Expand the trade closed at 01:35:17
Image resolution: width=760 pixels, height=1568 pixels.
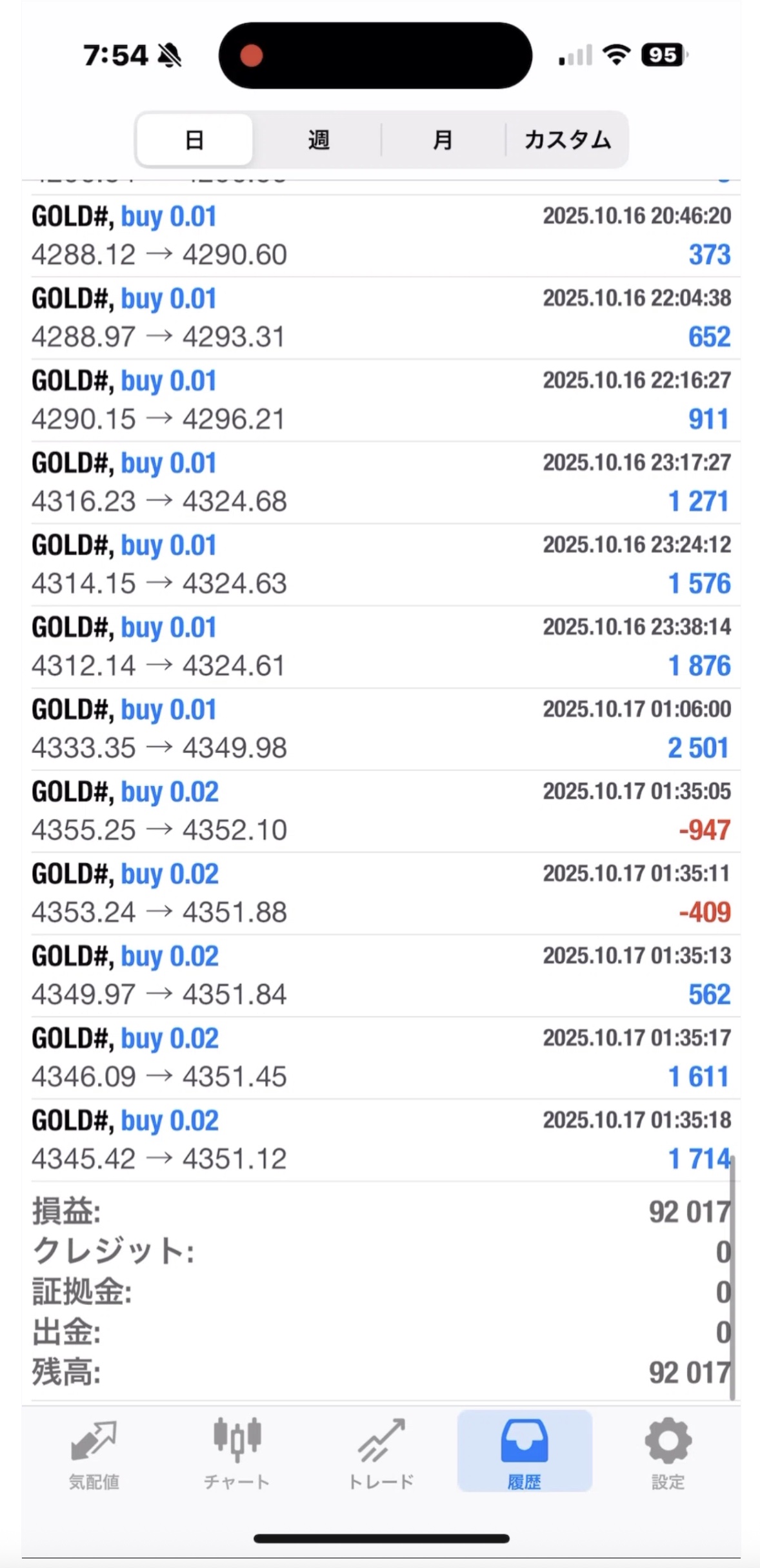[x=381, y=1058]
